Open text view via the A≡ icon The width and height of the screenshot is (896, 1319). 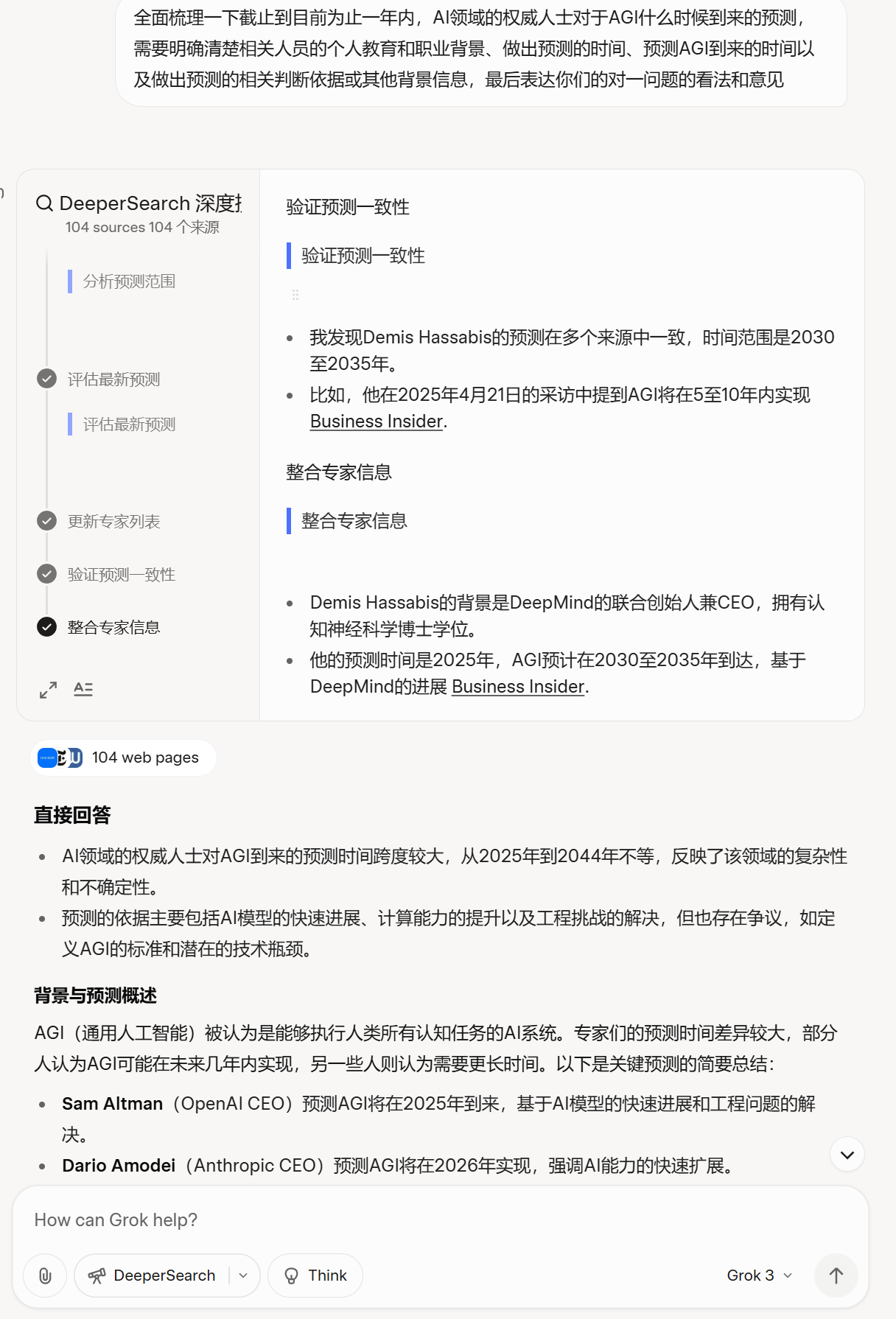coord(83,690)
